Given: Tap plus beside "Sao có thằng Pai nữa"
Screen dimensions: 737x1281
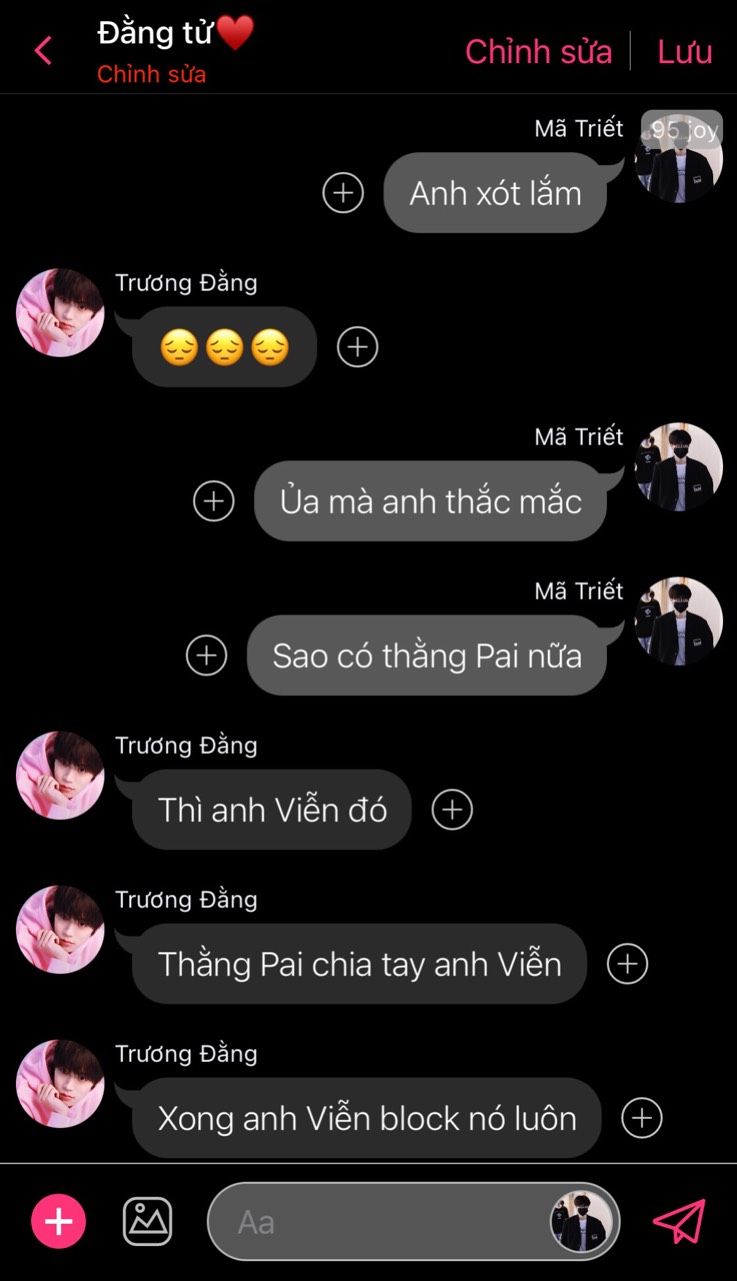Looking at the screenshot, I should tap(206, 655).
